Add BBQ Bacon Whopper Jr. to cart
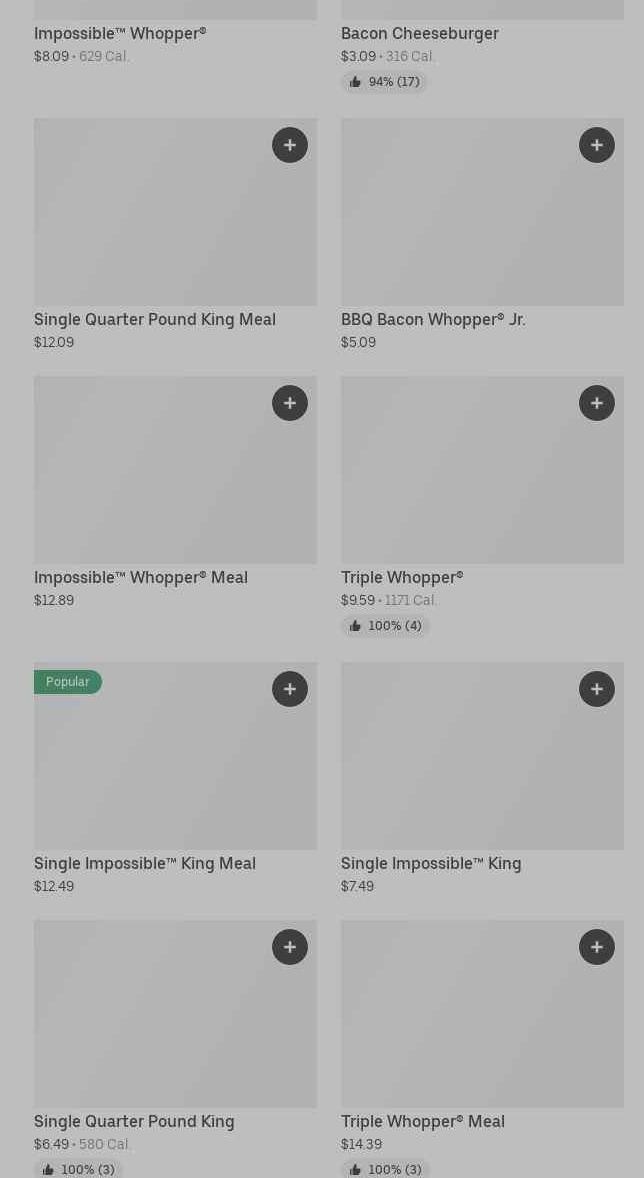 pos(597,145)
